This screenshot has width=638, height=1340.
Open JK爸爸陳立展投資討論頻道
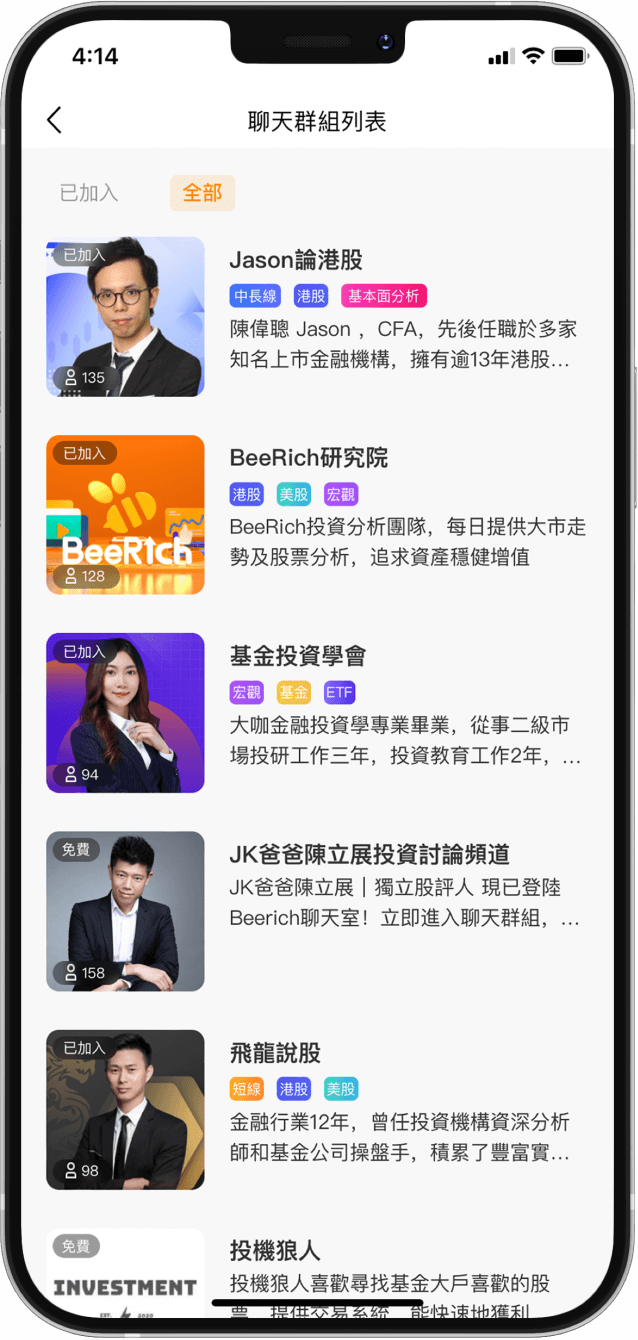318,911
